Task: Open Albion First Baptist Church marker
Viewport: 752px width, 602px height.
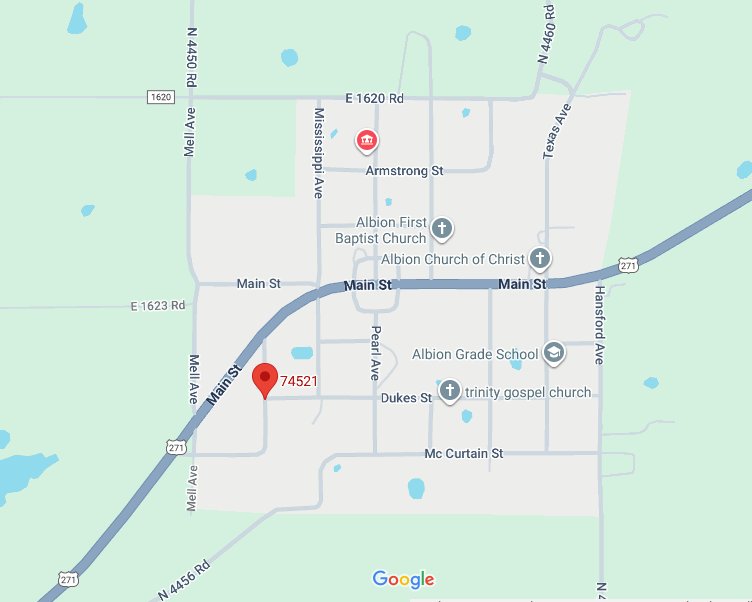Action: (x=442, y=230)
